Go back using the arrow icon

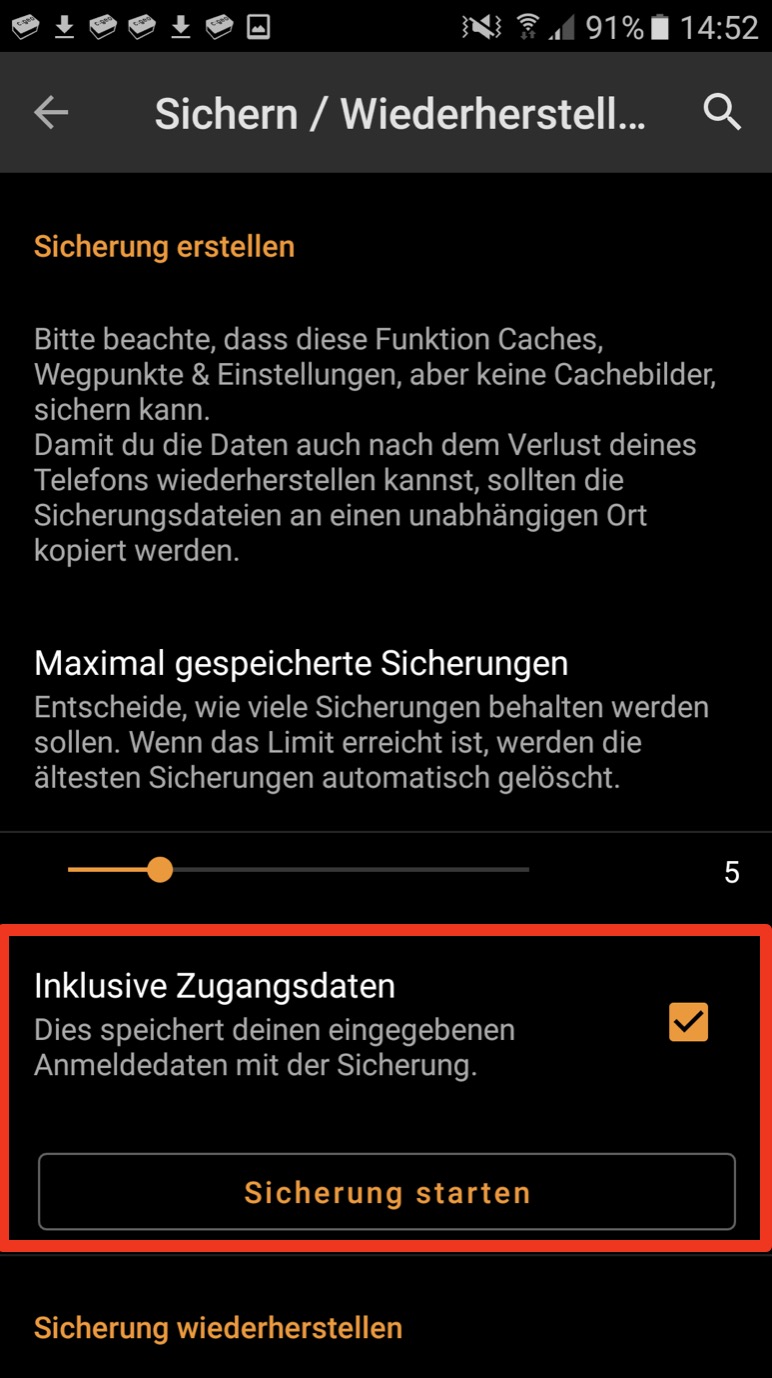coord(51,113)
